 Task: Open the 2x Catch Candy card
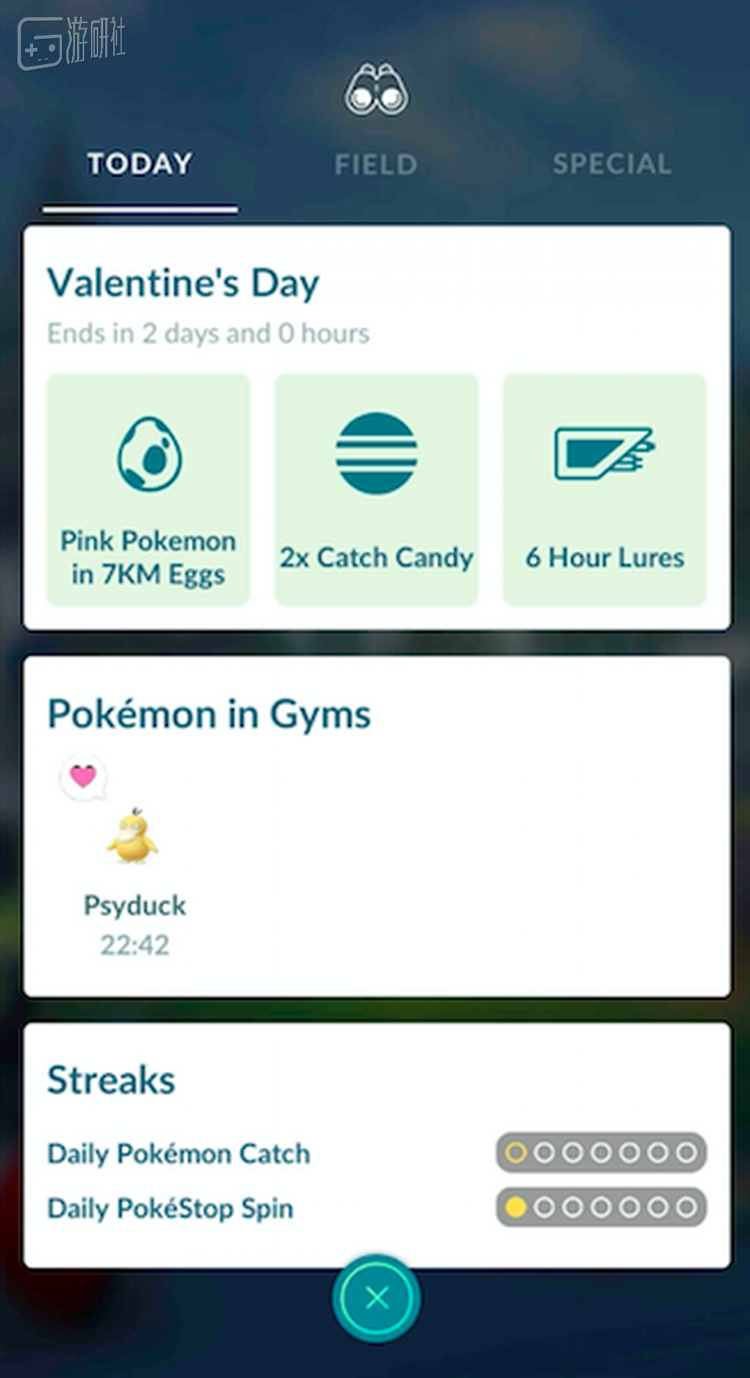(x=376, y=490)
